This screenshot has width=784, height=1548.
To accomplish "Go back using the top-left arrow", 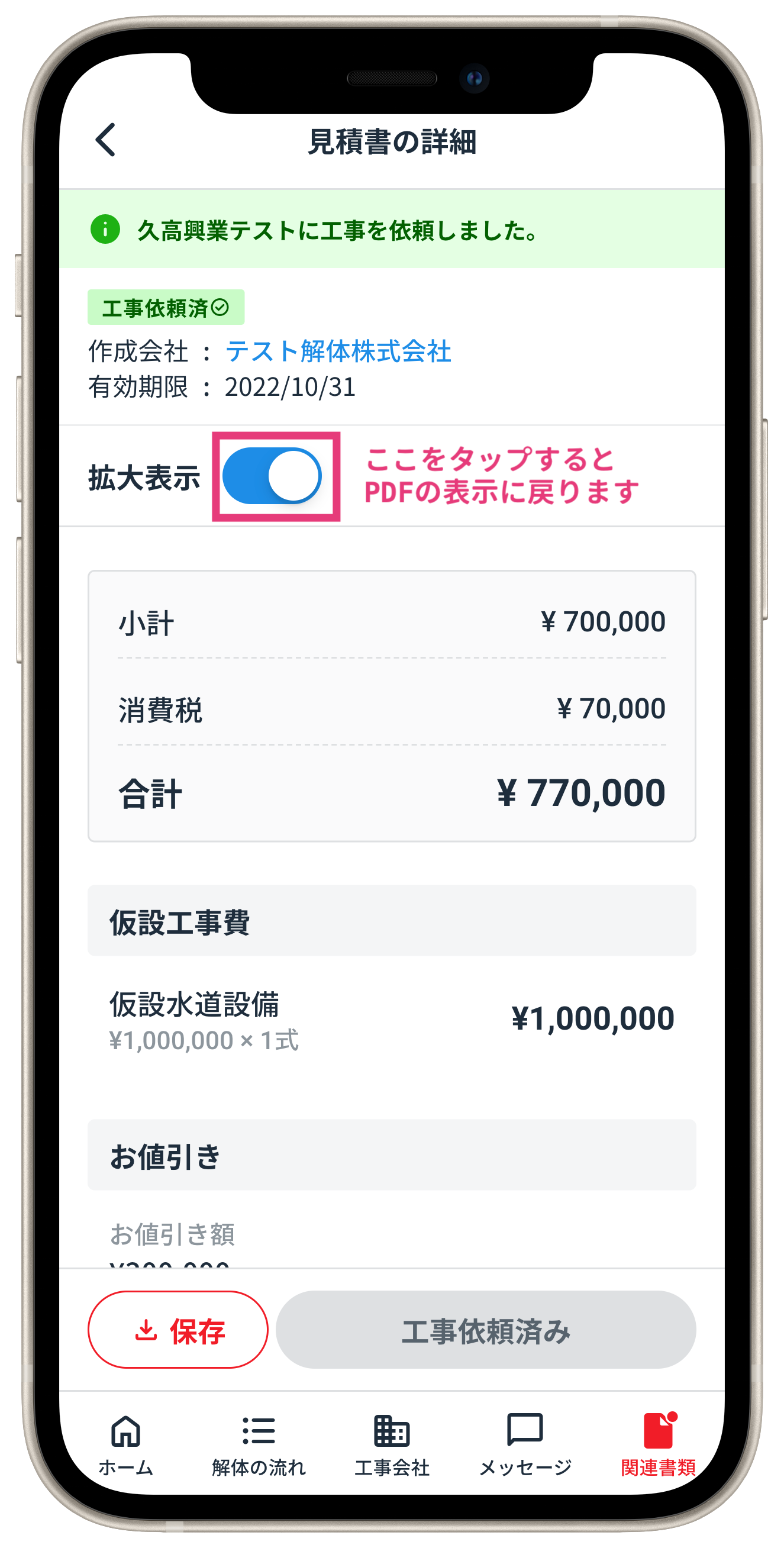I will coord(106,140).
